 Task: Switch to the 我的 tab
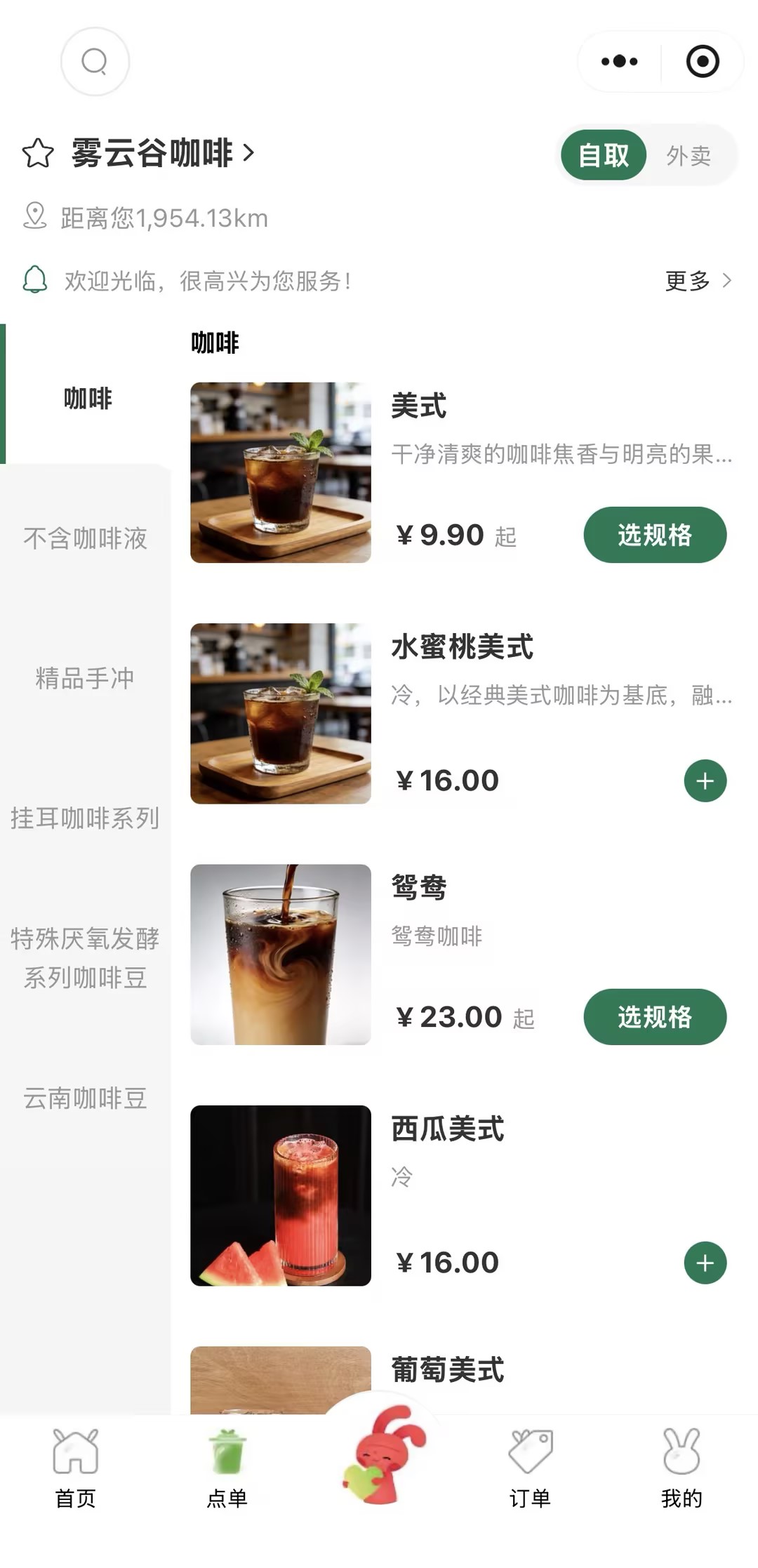pos(681,1468)
